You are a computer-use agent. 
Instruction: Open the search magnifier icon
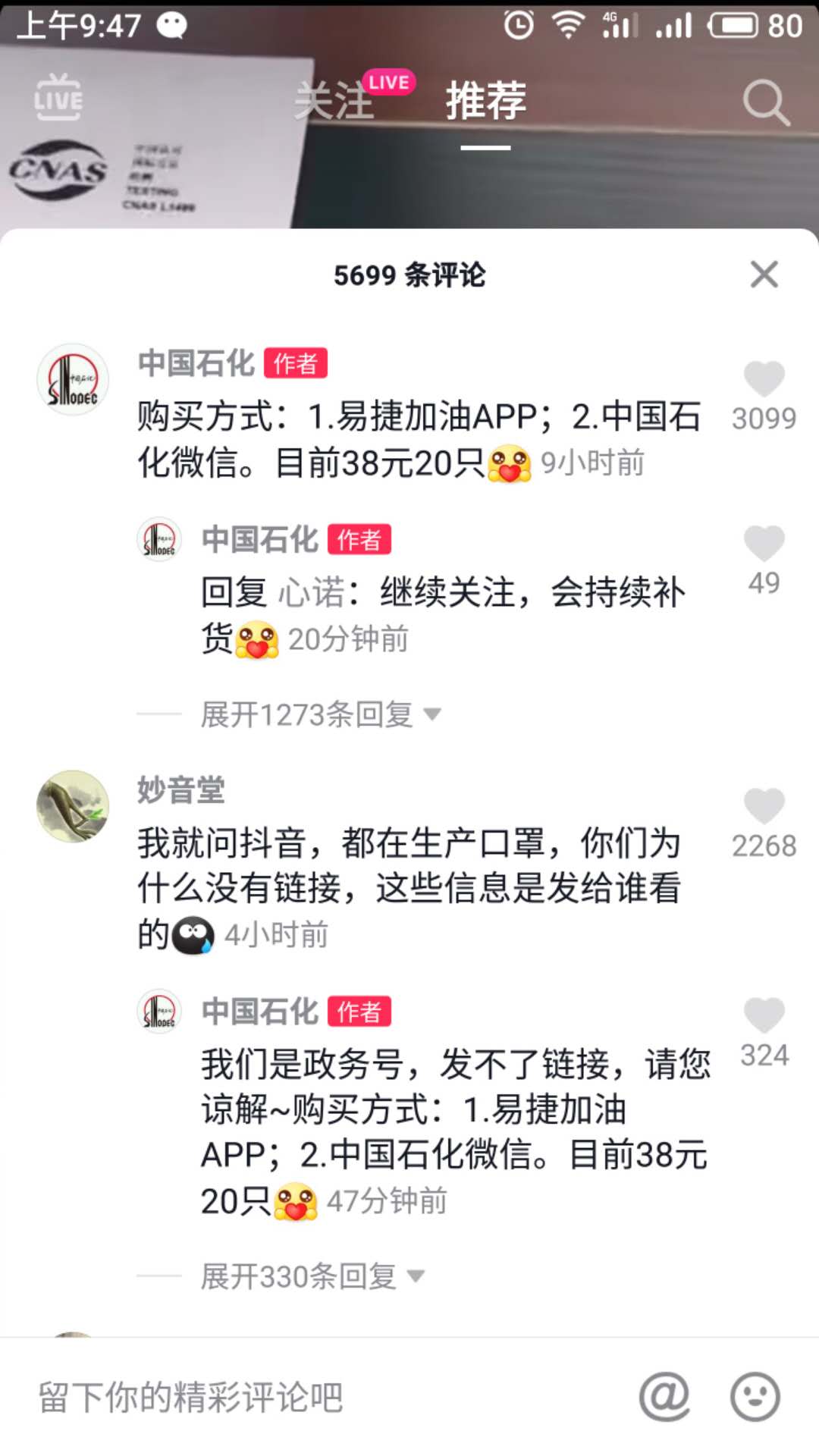click(x=766, y=102)
